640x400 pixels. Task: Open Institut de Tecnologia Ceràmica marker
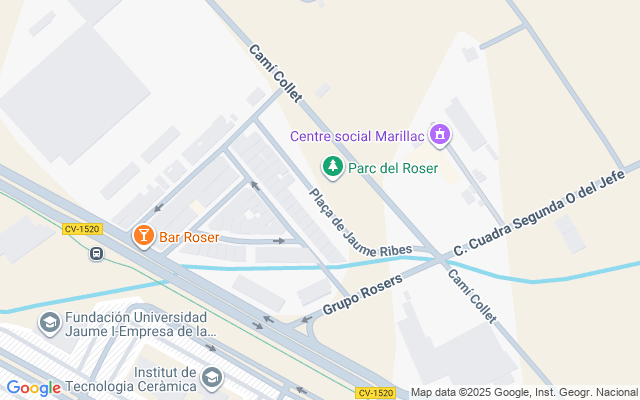click(x=212, y=378)
